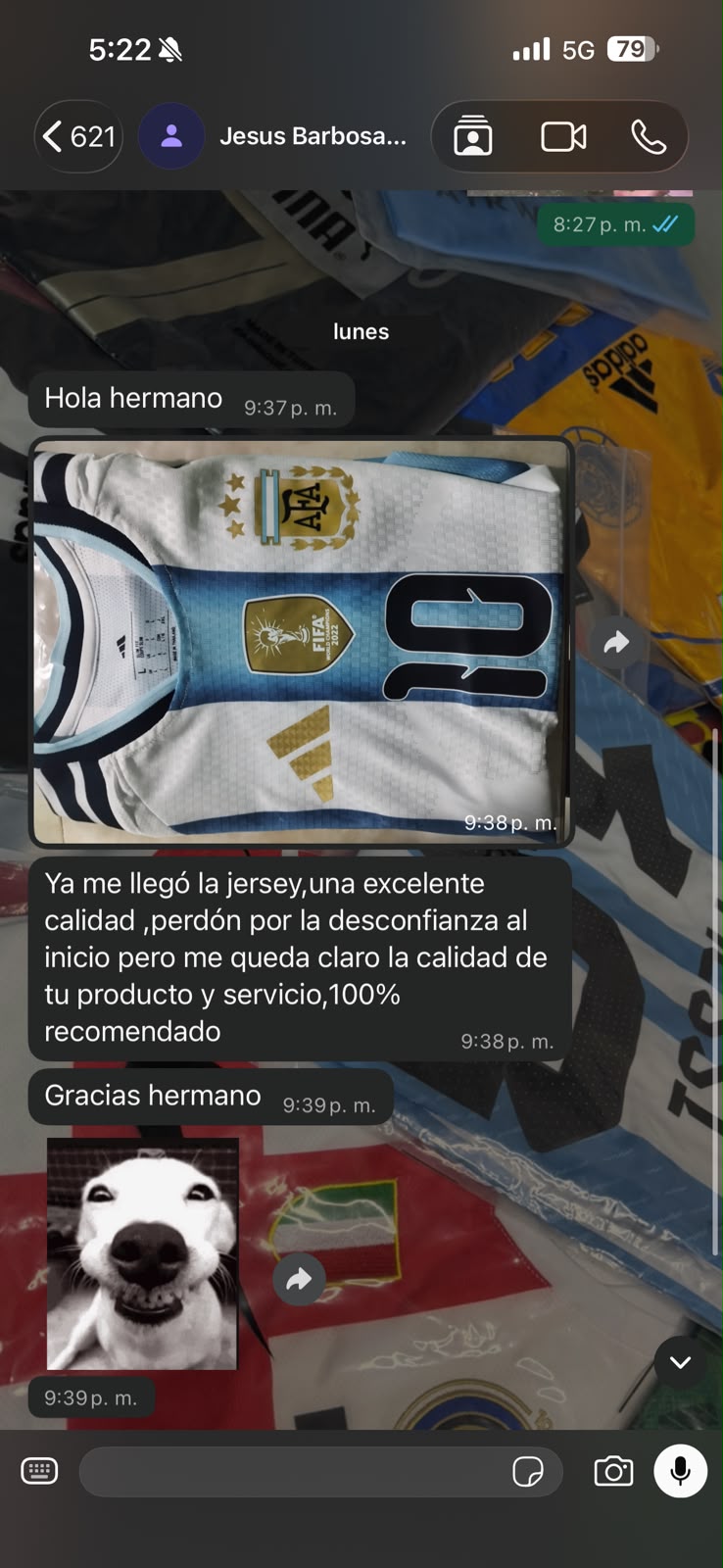This screenshot has width=723, height=1568.
Task: Open the Argentina jersey photo
Action: point(302,642)
